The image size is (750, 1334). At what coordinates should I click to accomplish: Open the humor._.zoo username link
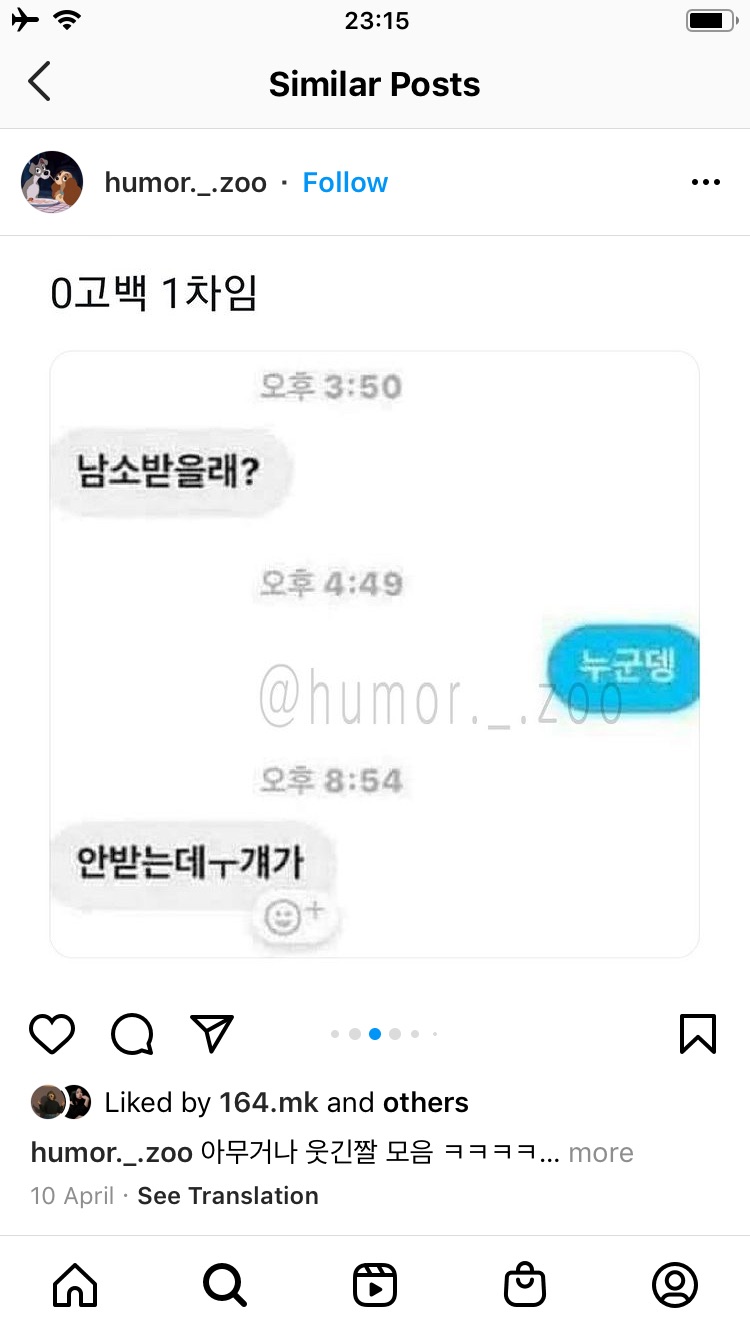pyautogui.click(x=185, y=183)
